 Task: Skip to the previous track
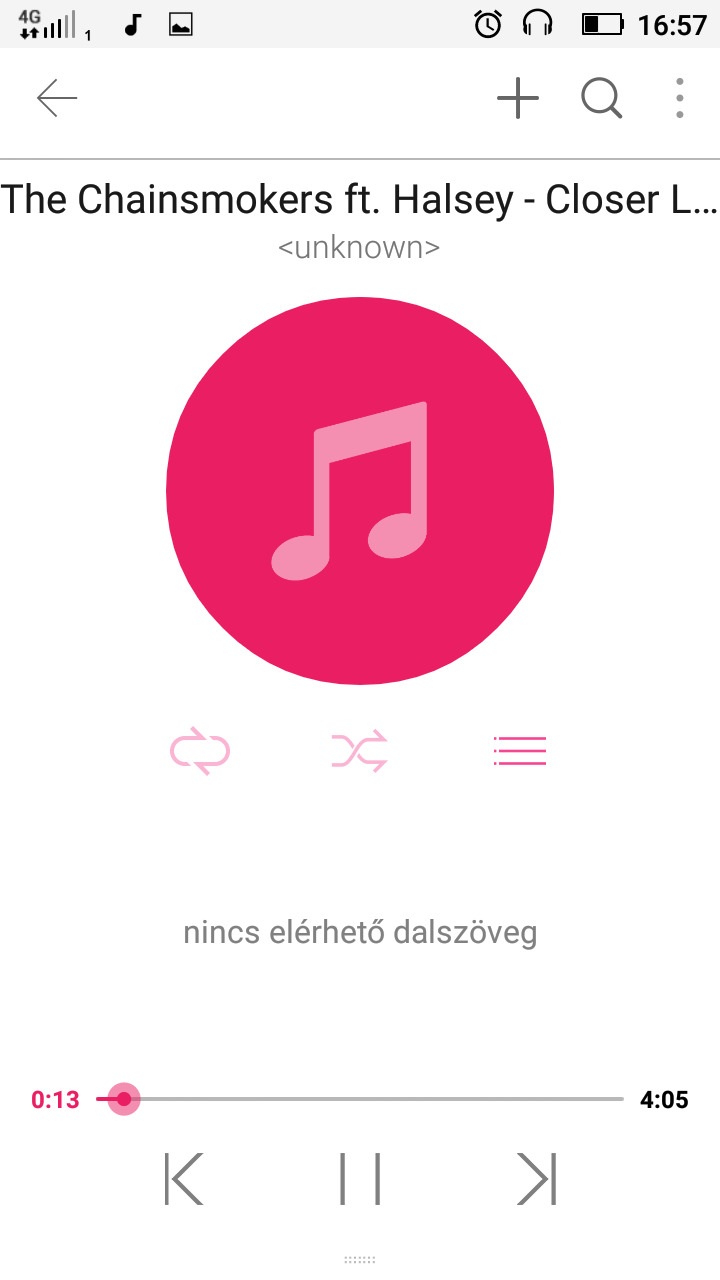(x=184, y=1179)
